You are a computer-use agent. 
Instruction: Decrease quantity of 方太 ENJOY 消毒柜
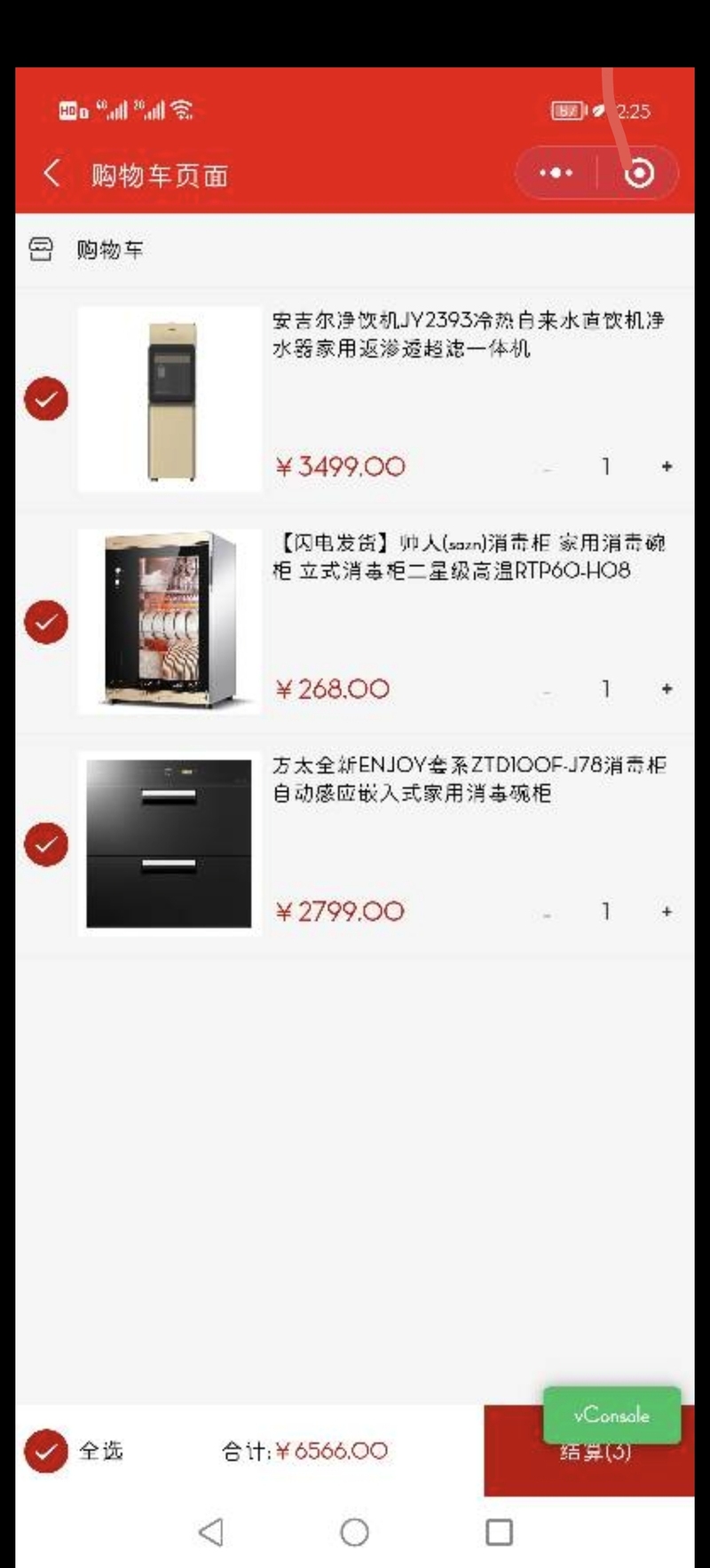tap(547, 913)
